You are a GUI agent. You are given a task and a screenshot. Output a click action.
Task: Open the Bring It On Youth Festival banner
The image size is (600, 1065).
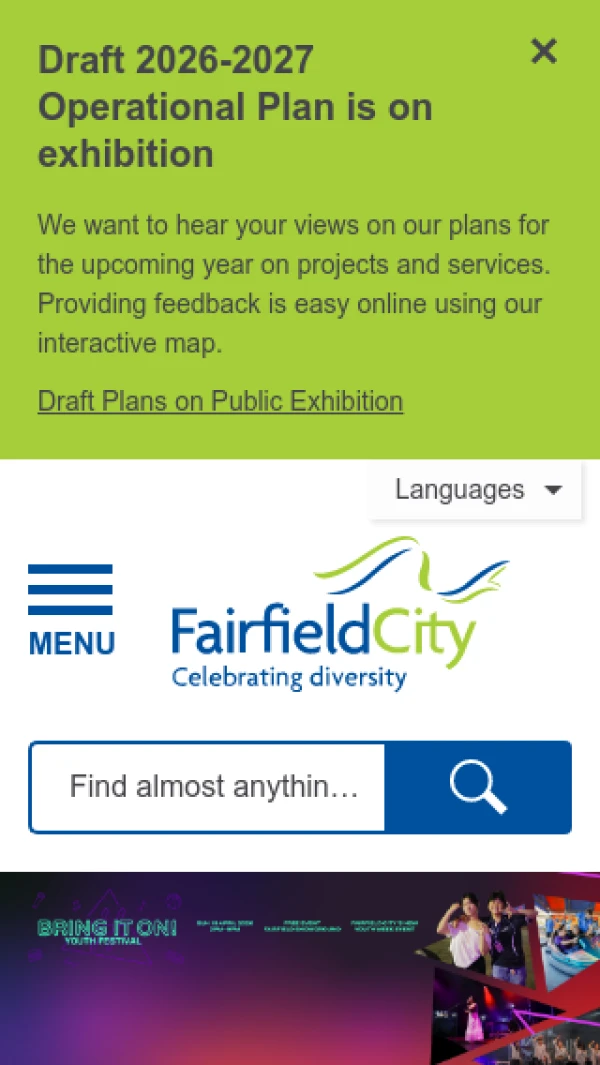tap(300, 969)
